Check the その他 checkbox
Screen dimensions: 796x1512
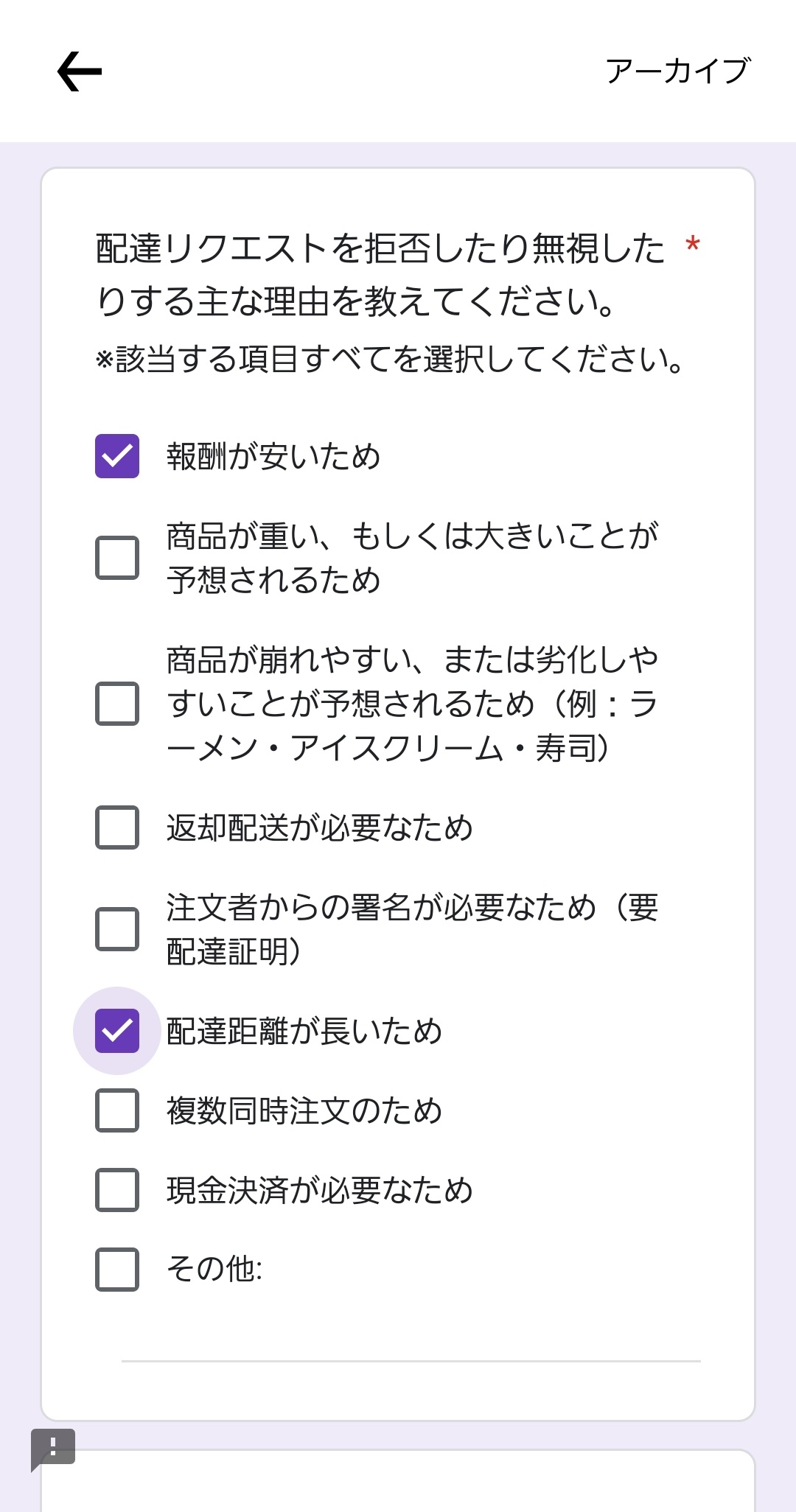[x=116, y=1267]
